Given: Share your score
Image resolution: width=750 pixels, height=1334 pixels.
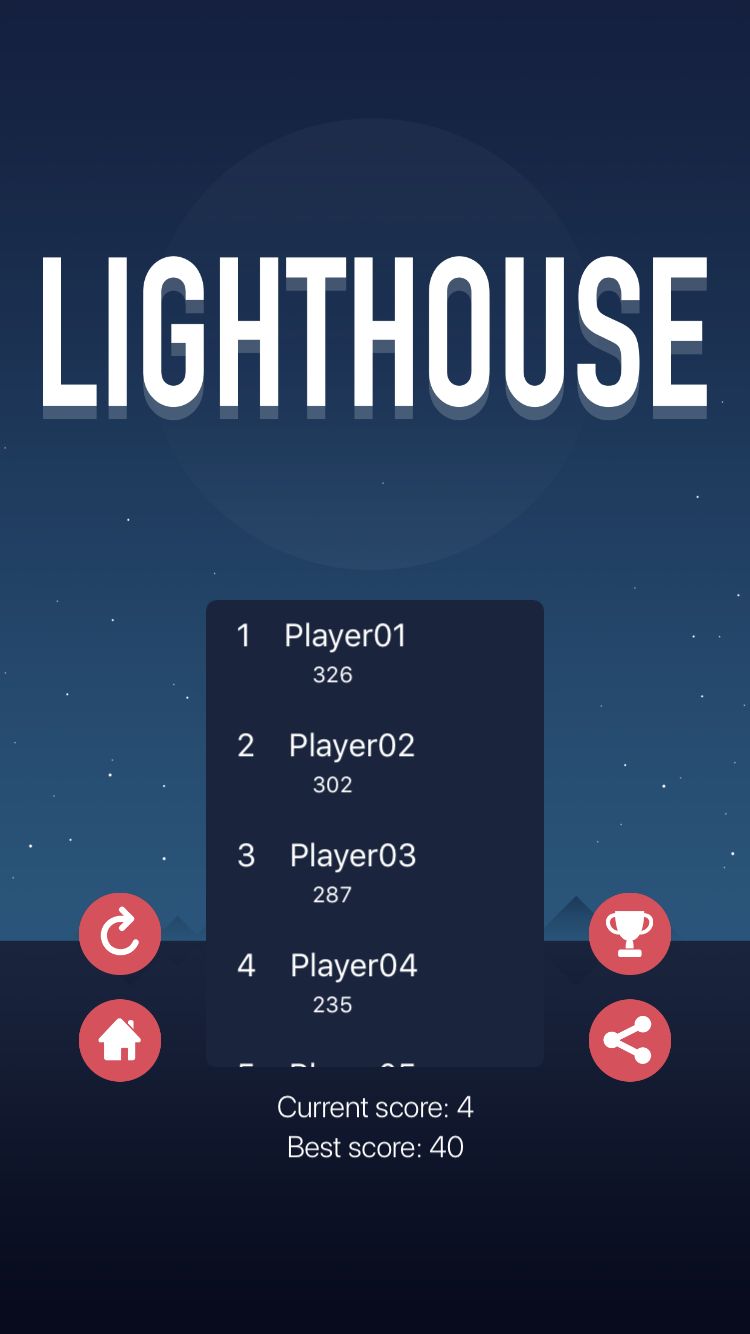Looking at the screenshot, I should [630, 1040].
